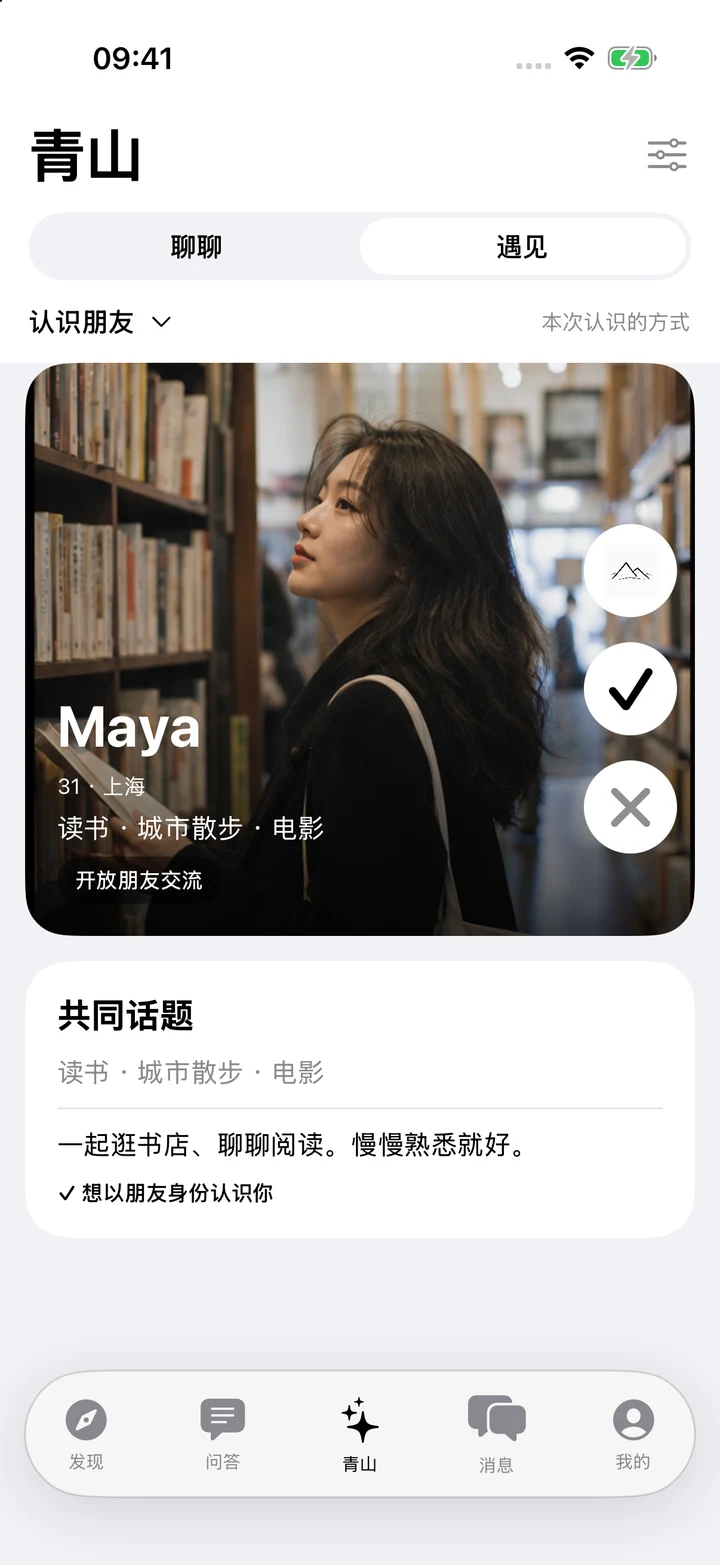Dismiss Maya with the X button
Image resolution: width=720 pixels, height=1565 pixels.
point(630,807)
